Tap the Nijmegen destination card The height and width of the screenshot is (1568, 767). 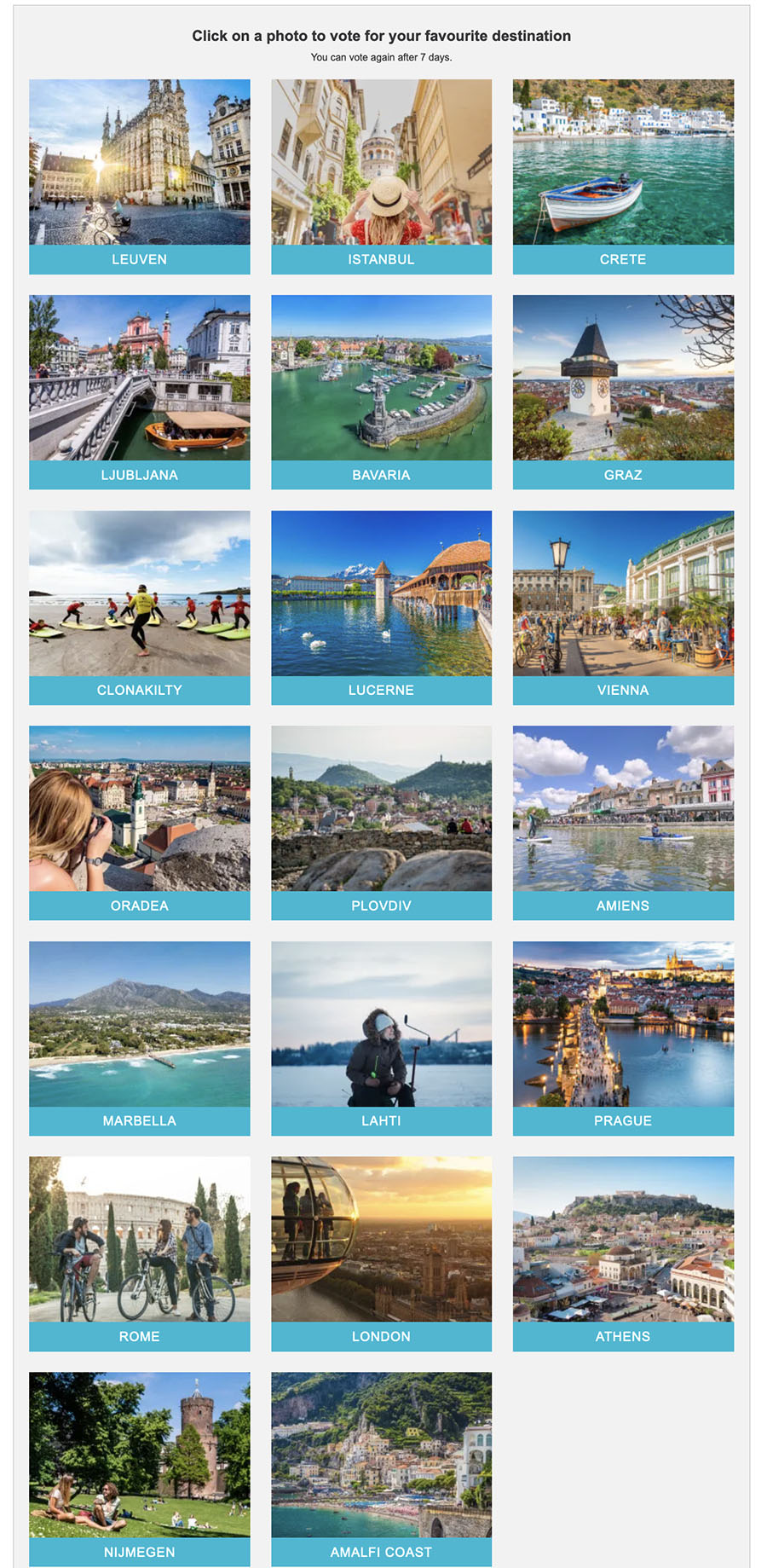[x=139, y=1455]
